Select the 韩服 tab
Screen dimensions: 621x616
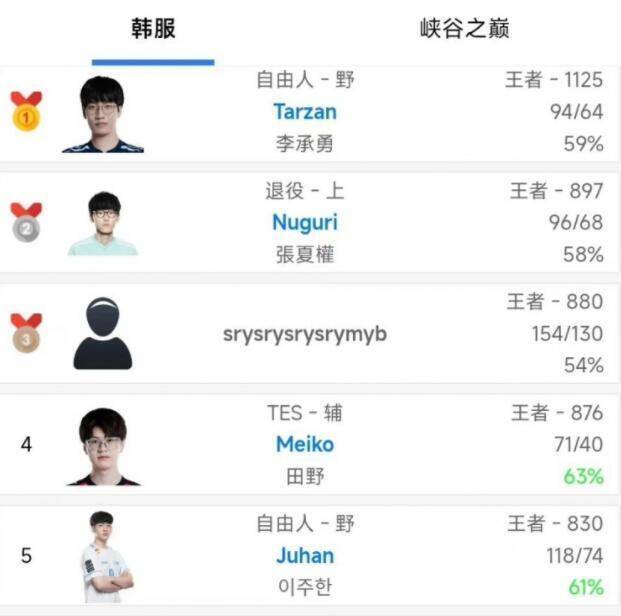tap(153, 30)
